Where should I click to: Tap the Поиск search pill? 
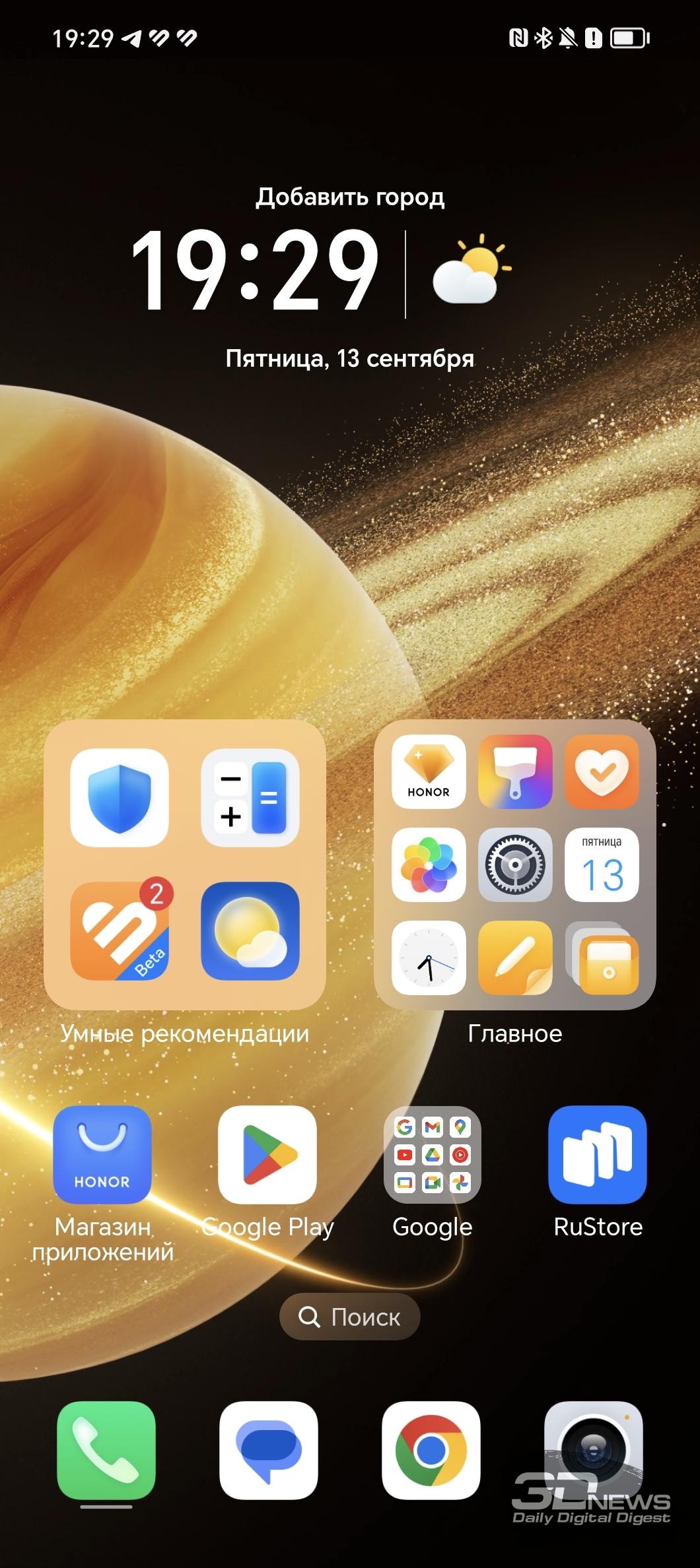pyautogui.click(x=350, y=1317)
